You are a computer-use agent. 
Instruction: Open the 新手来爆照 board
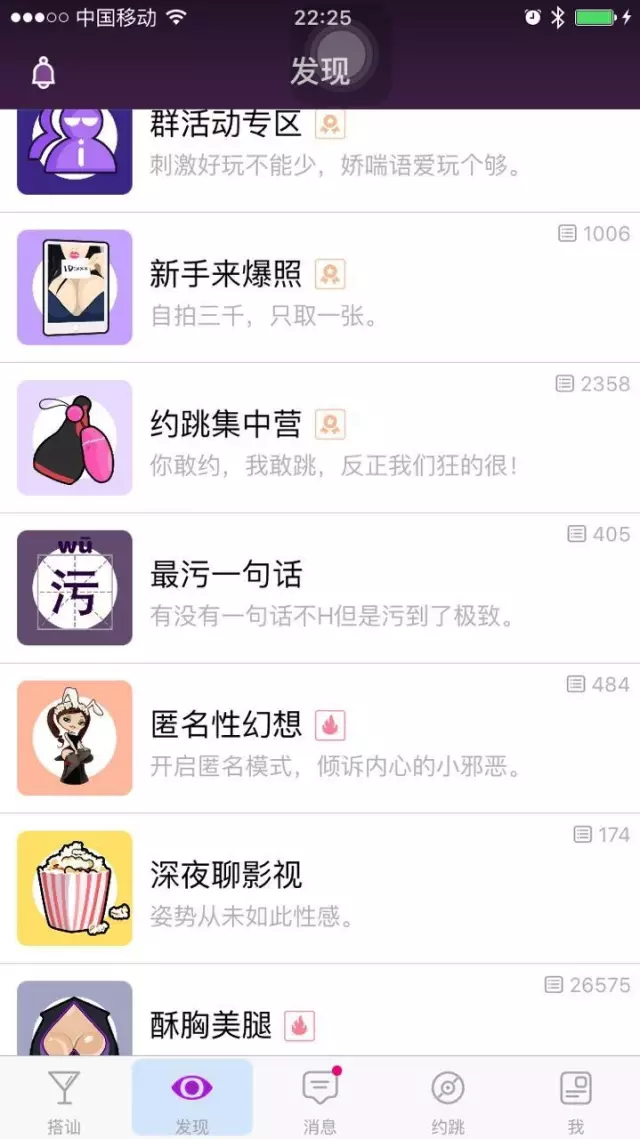[320, 288]
